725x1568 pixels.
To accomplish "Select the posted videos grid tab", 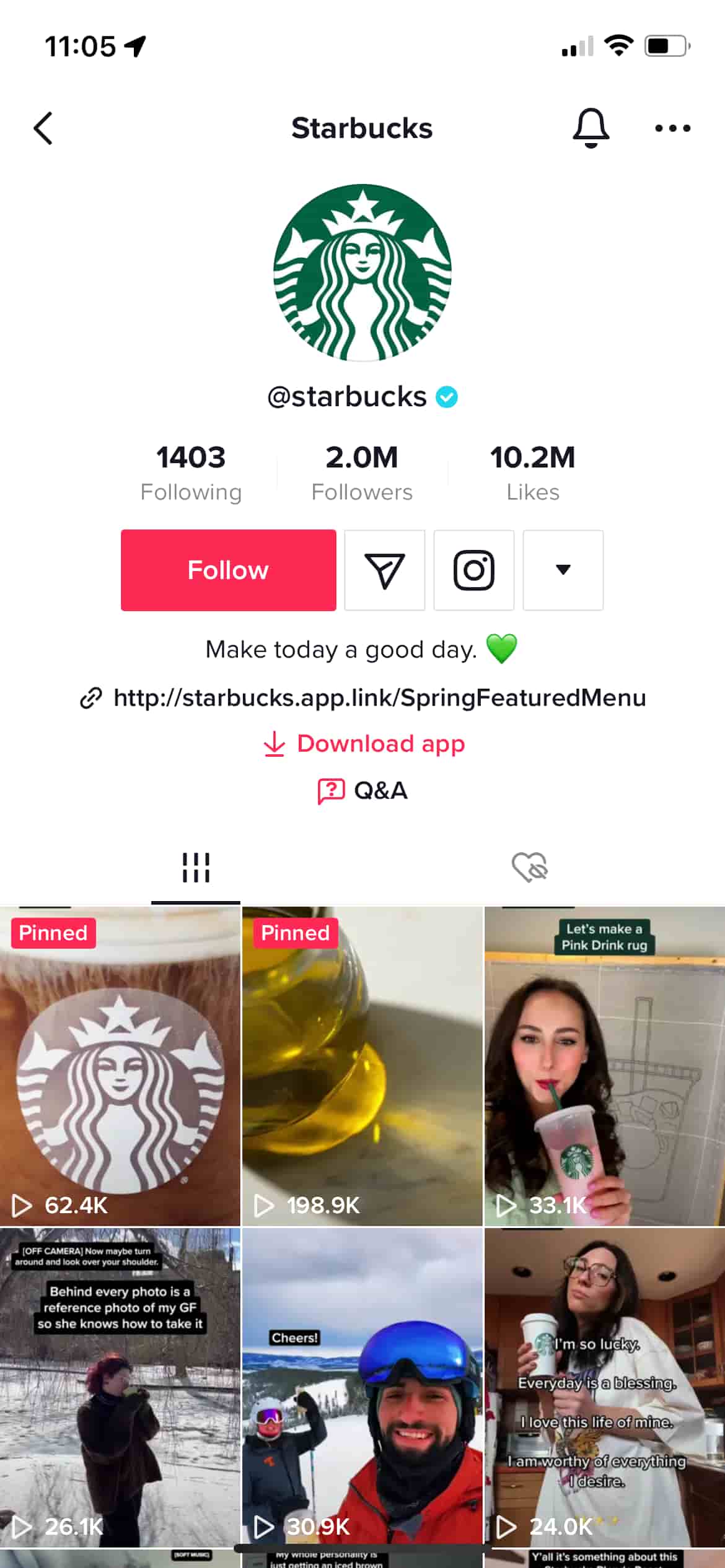I will click(x=196, y=868).
